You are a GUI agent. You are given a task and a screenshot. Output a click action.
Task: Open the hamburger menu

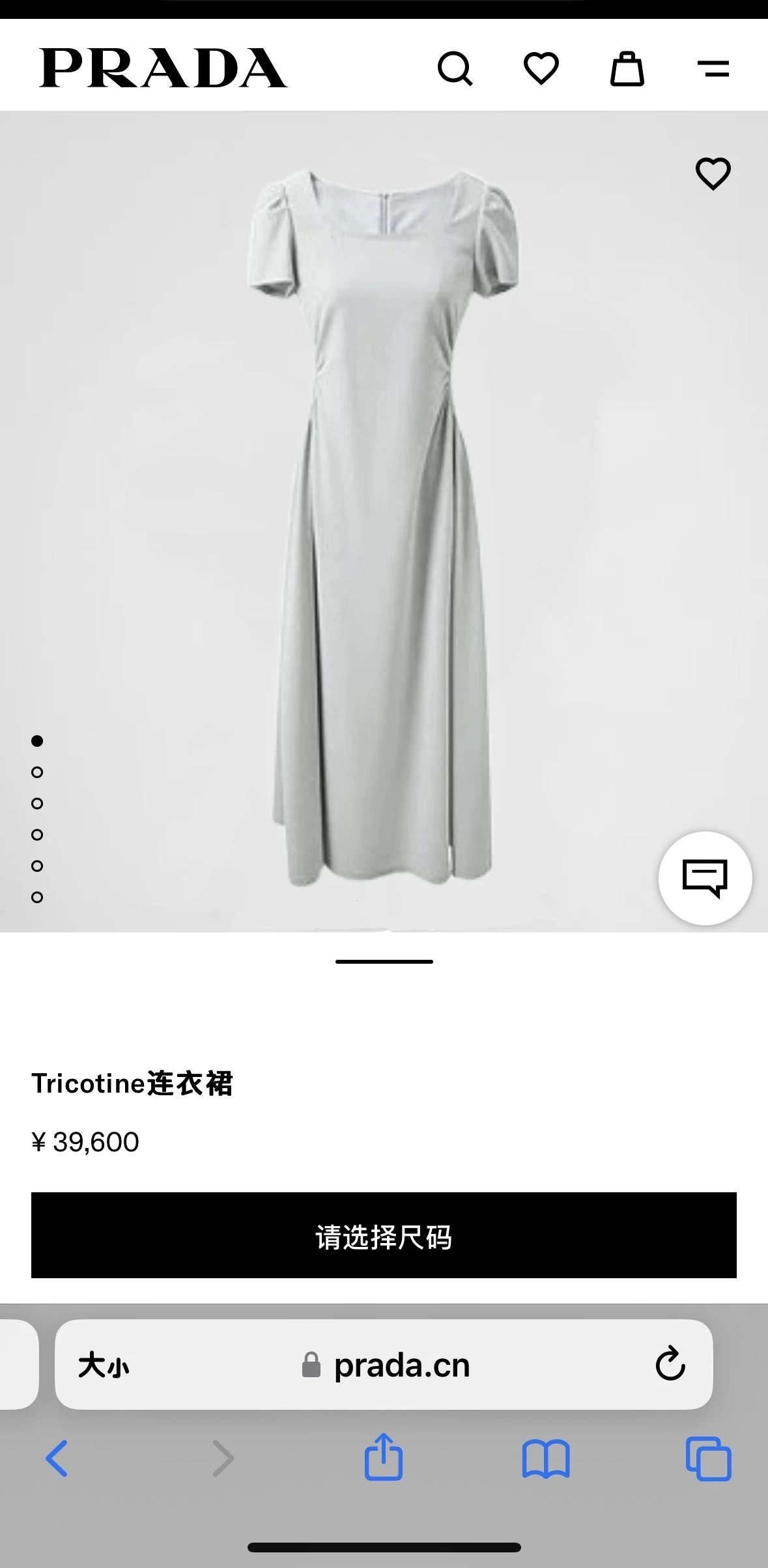pyautogui.click(x=713, y=68)
